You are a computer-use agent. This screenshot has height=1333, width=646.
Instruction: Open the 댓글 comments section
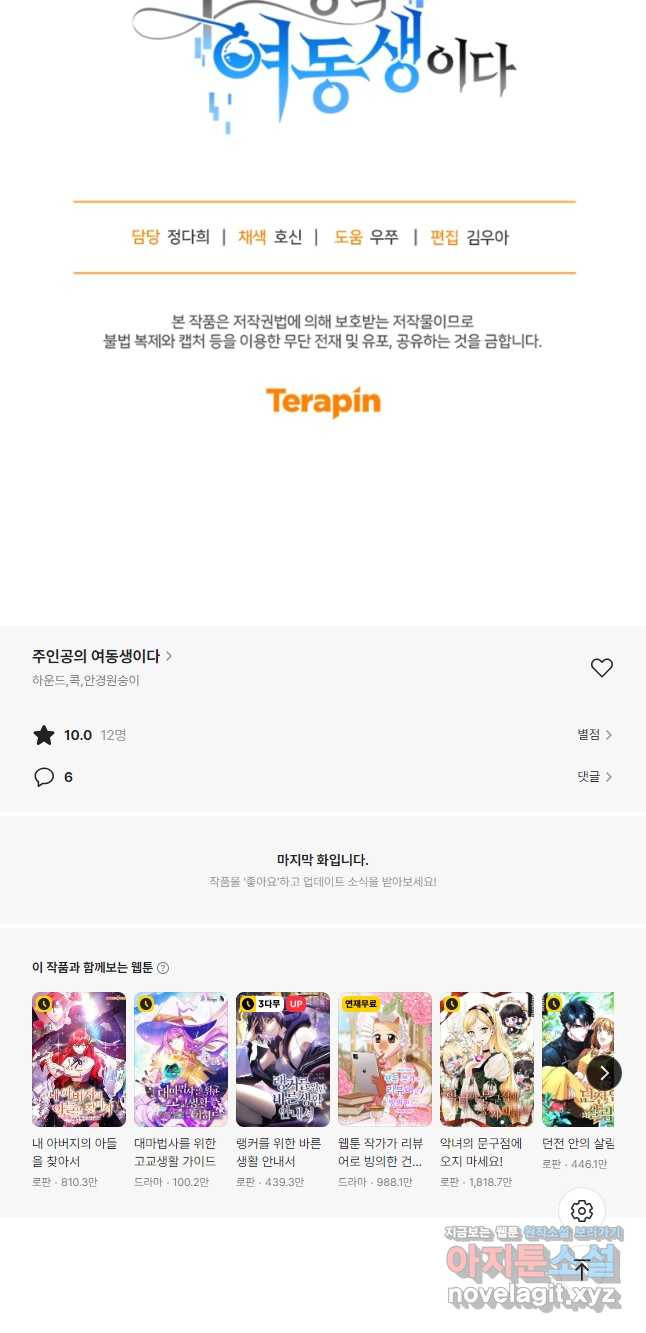pyautogui.click(x=594, y=777)
